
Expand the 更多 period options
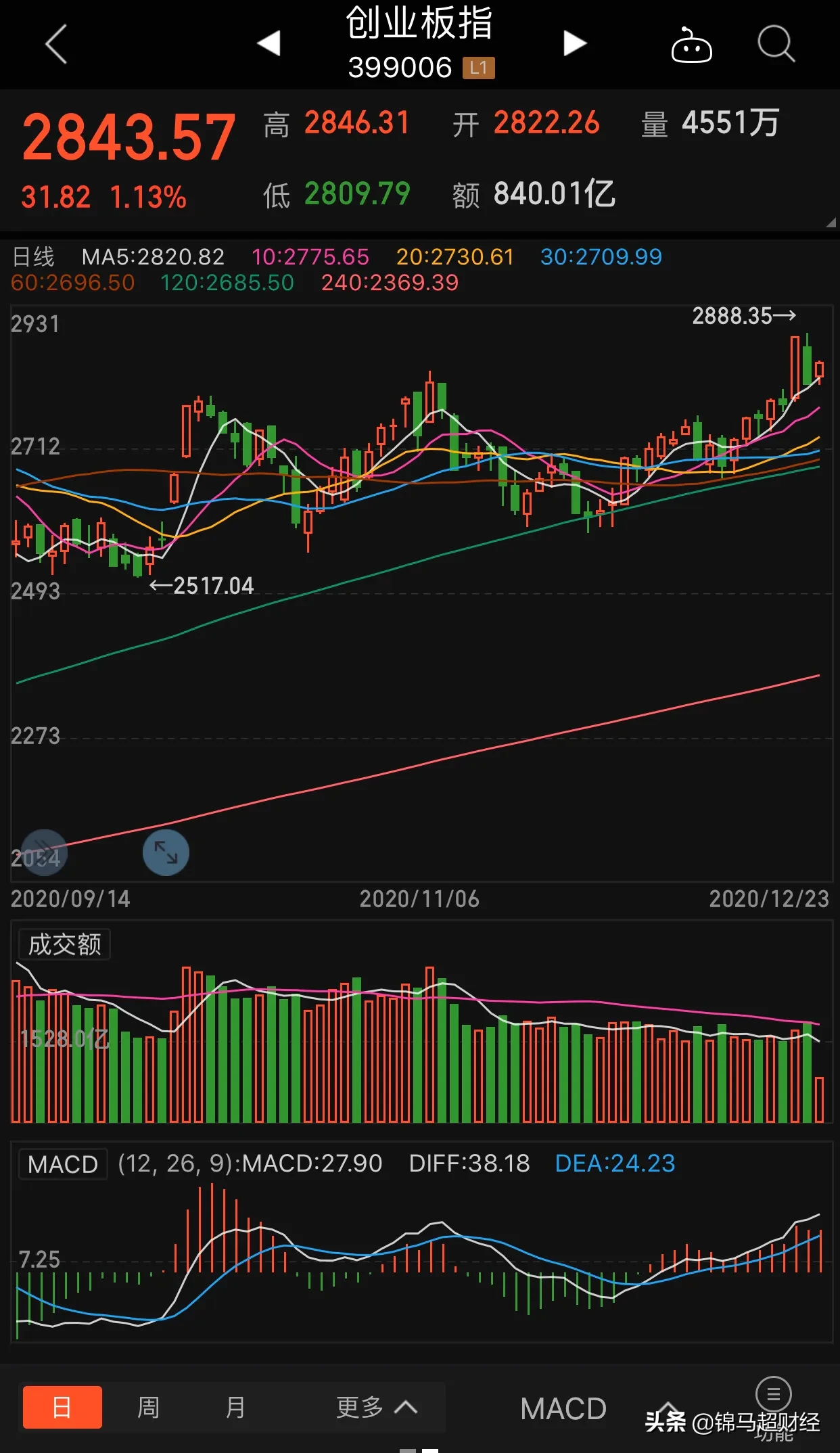tap(376, 1407)
